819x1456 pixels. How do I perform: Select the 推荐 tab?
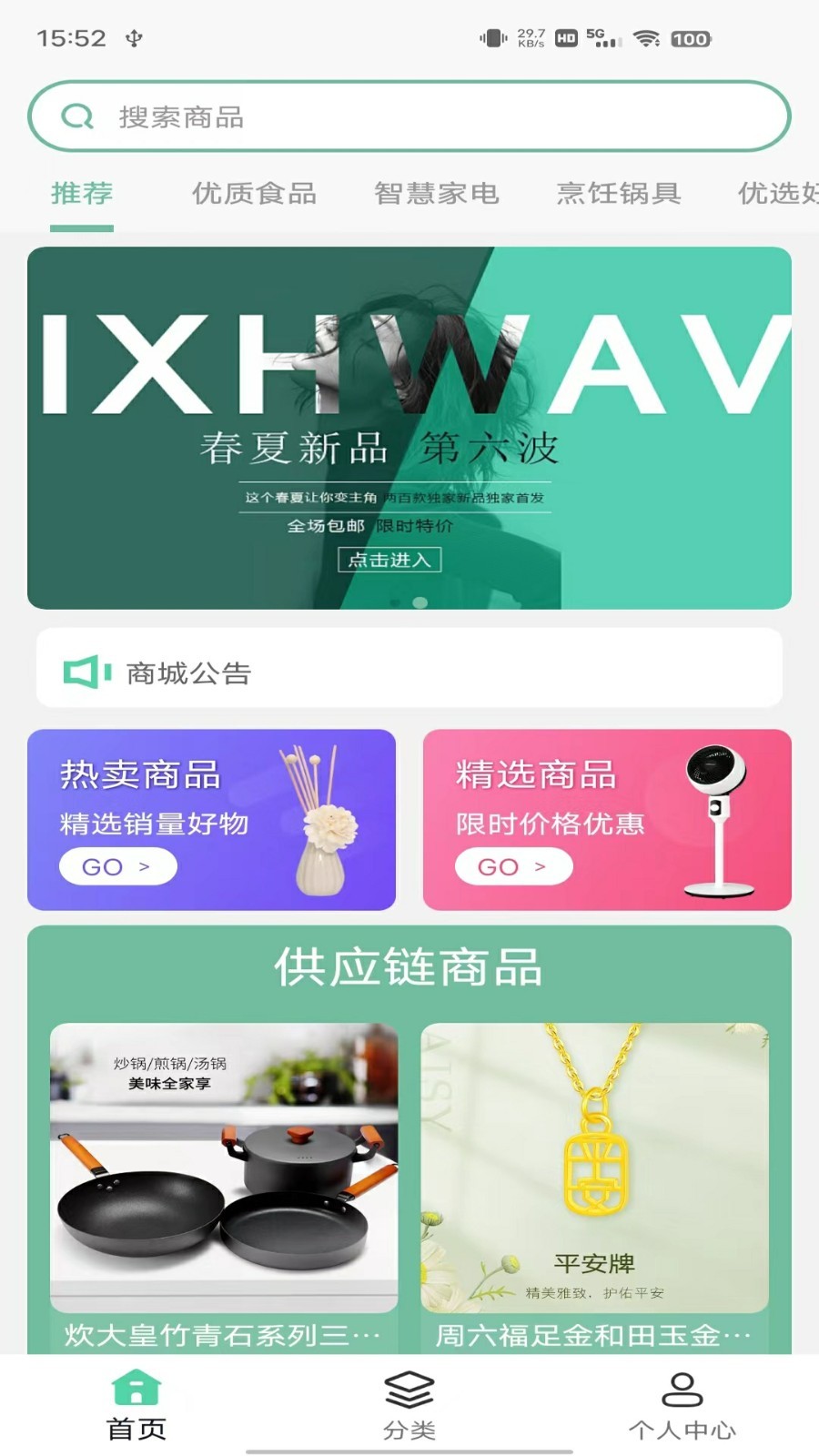[82, 193]
